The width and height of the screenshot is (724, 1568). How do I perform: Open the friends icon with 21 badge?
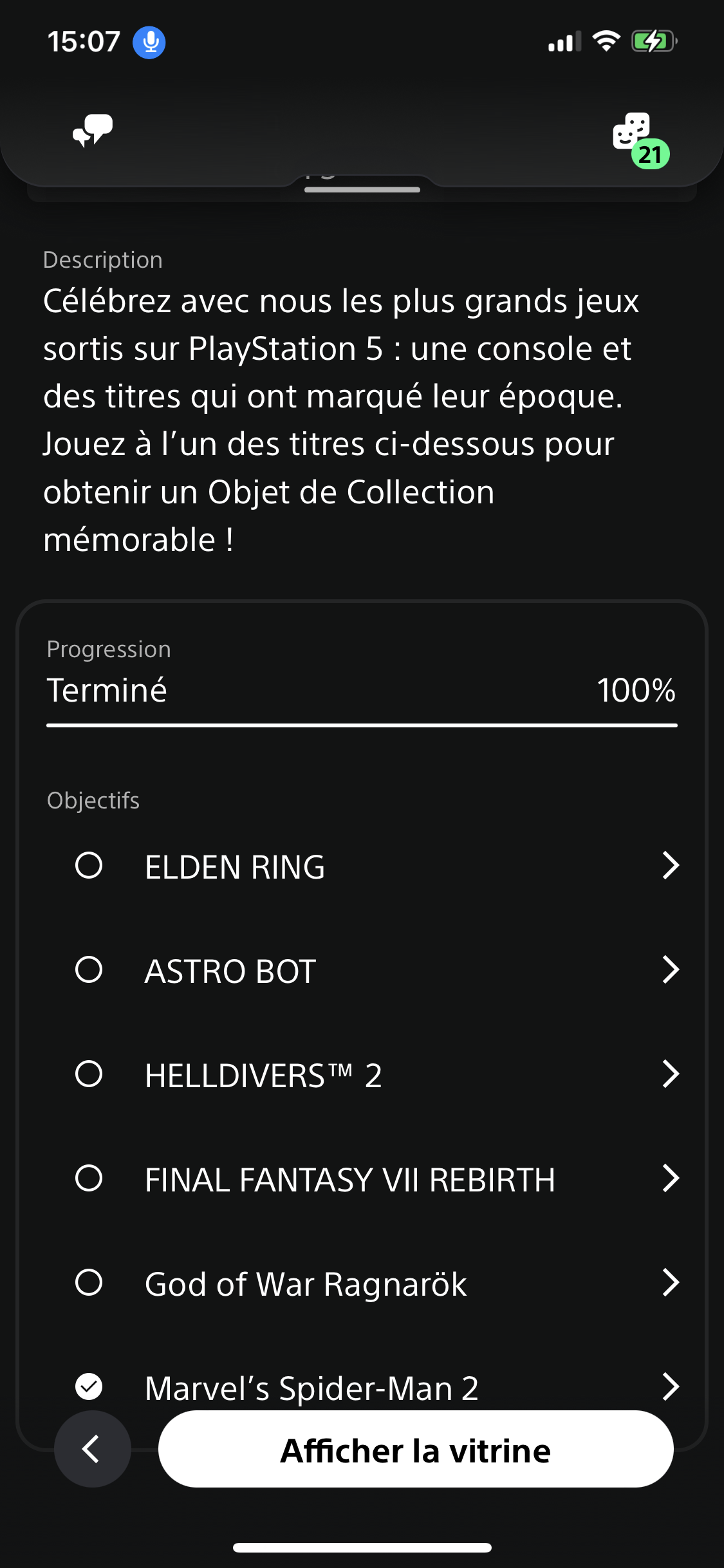pyautogui.click(x=638, y=136)
